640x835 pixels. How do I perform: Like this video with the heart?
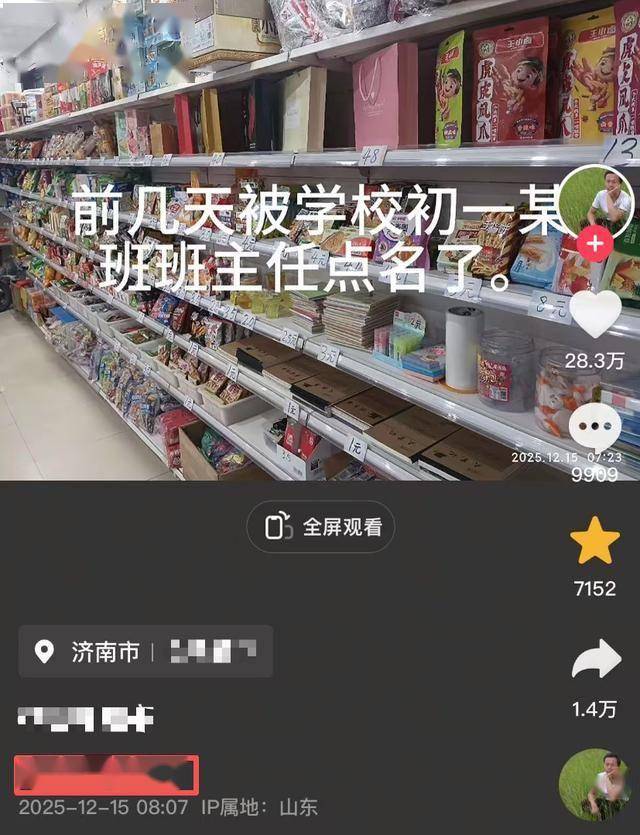pyautogui.click(x=595, y=314)
